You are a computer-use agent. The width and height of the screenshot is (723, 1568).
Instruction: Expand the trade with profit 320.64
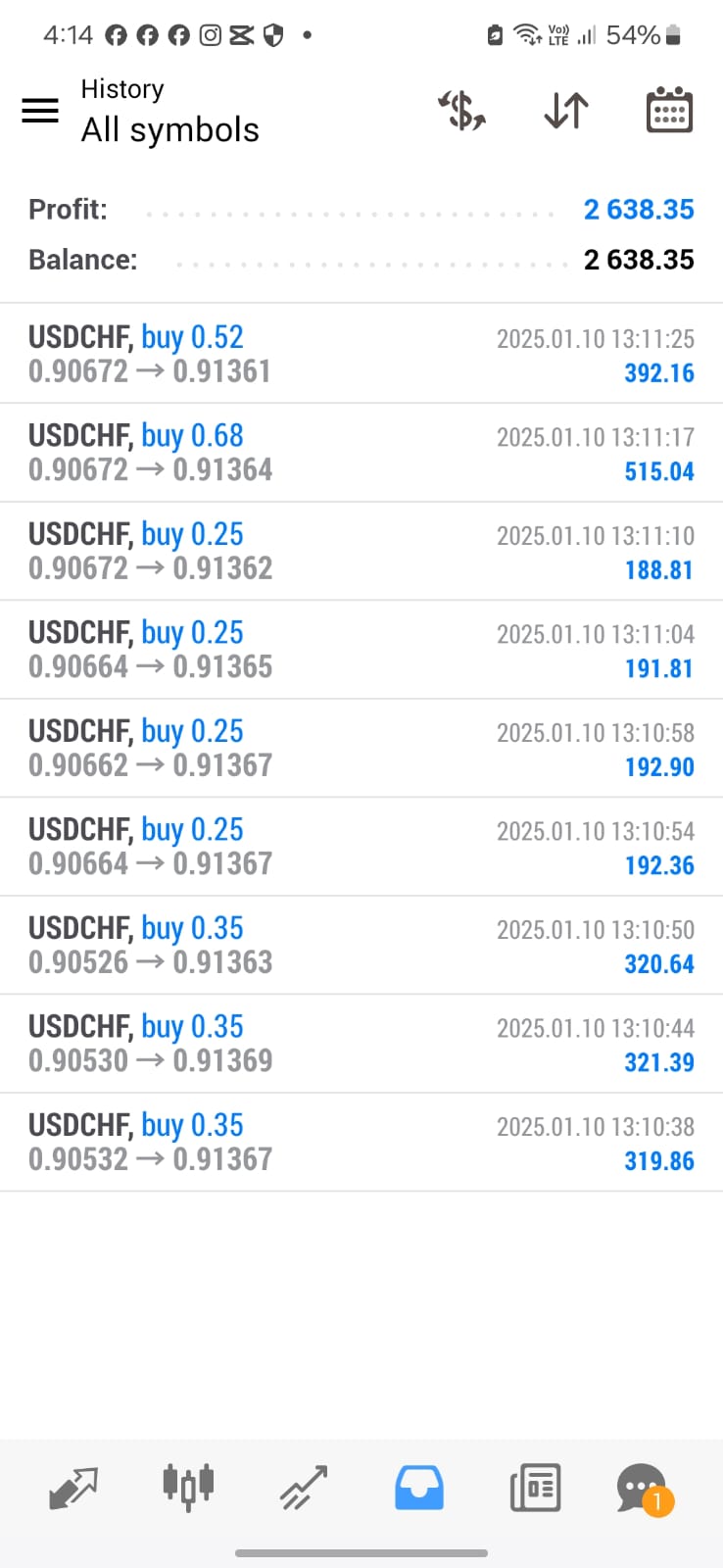[361, 945]
